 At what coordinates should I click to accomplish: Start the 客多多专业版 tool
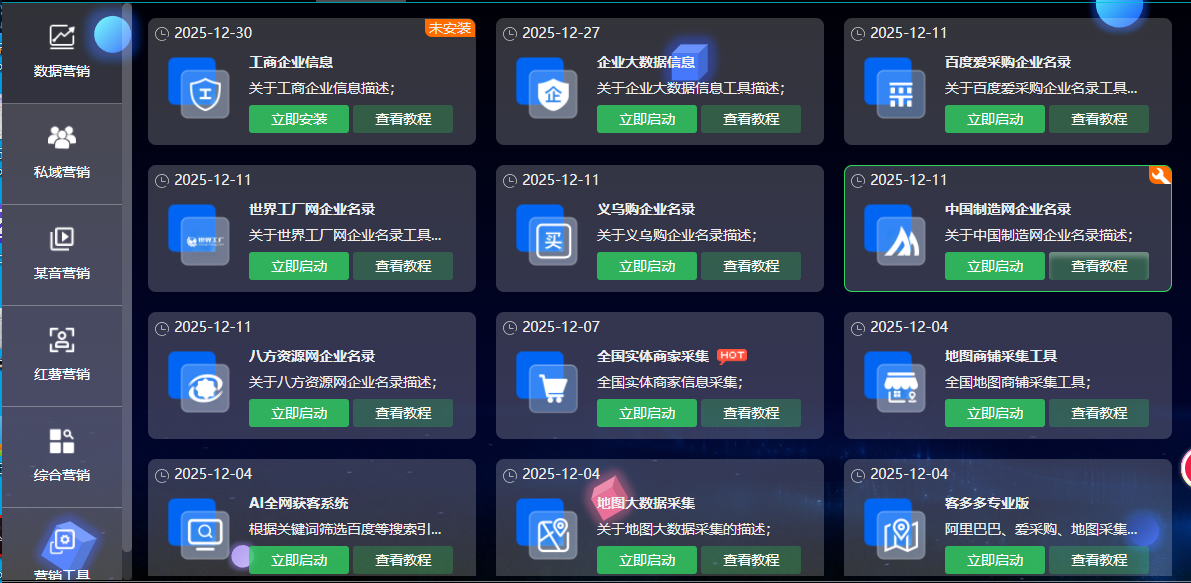995,560
